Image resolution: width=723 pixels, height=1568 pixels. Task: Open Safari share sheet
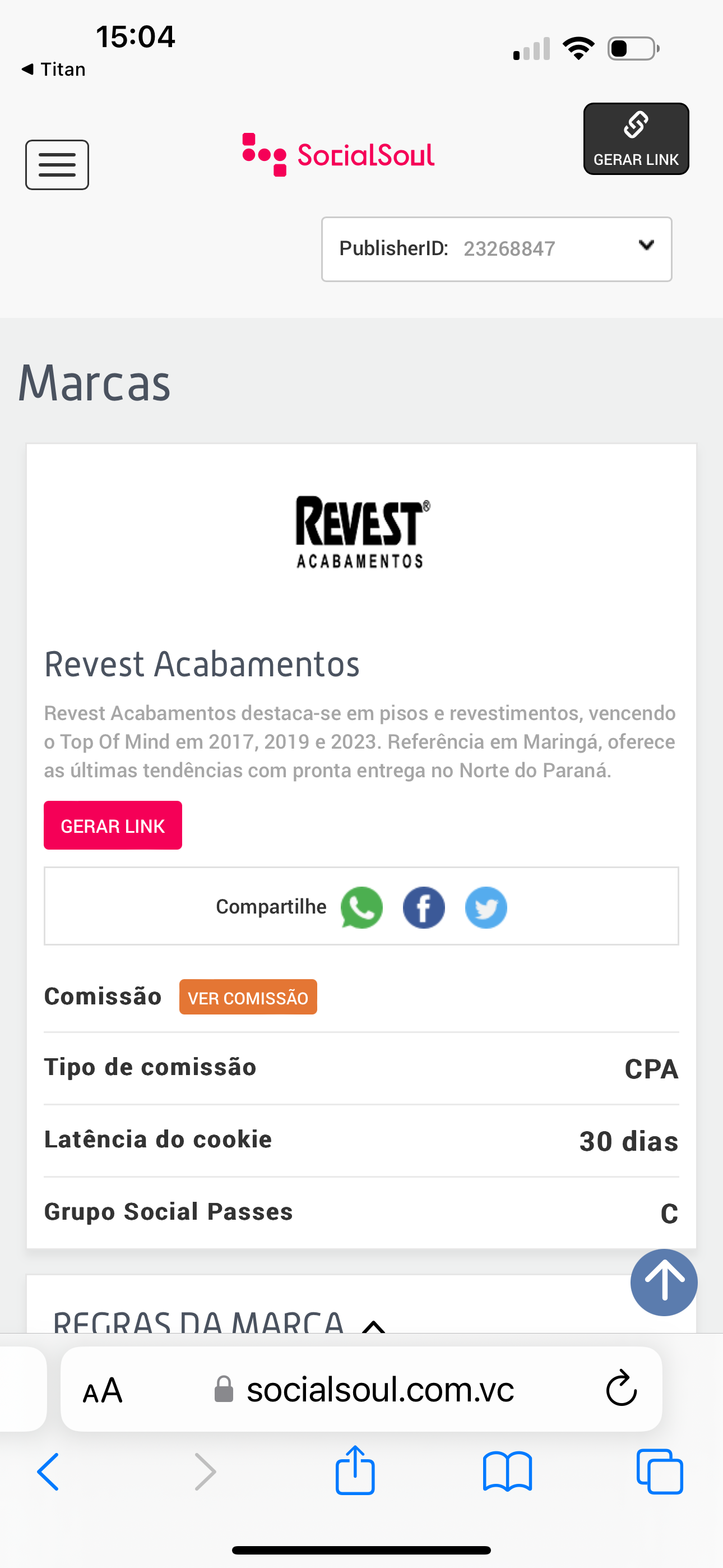point(355,1470)
